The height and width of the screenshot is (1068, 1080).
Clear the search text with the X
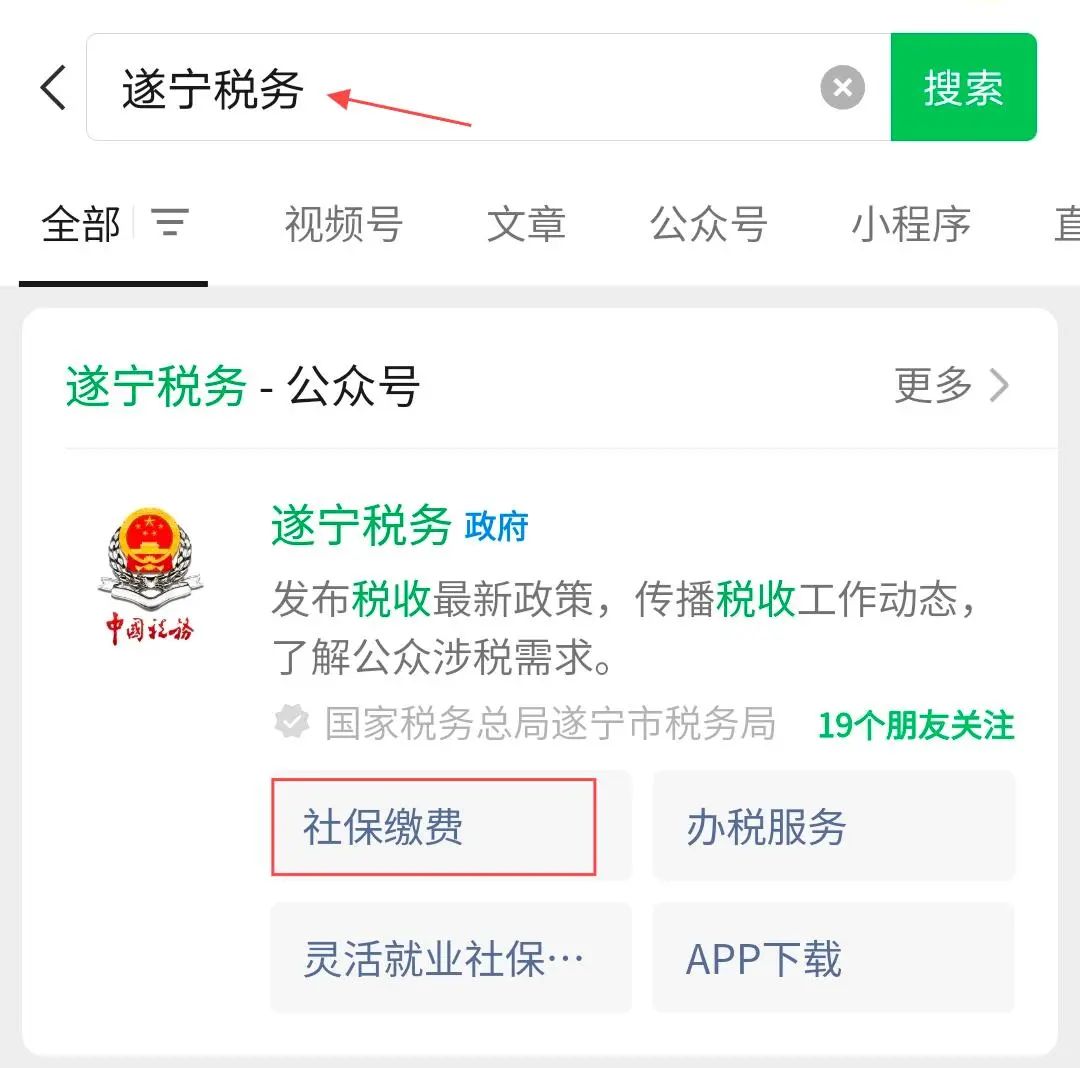coord(842,88)
